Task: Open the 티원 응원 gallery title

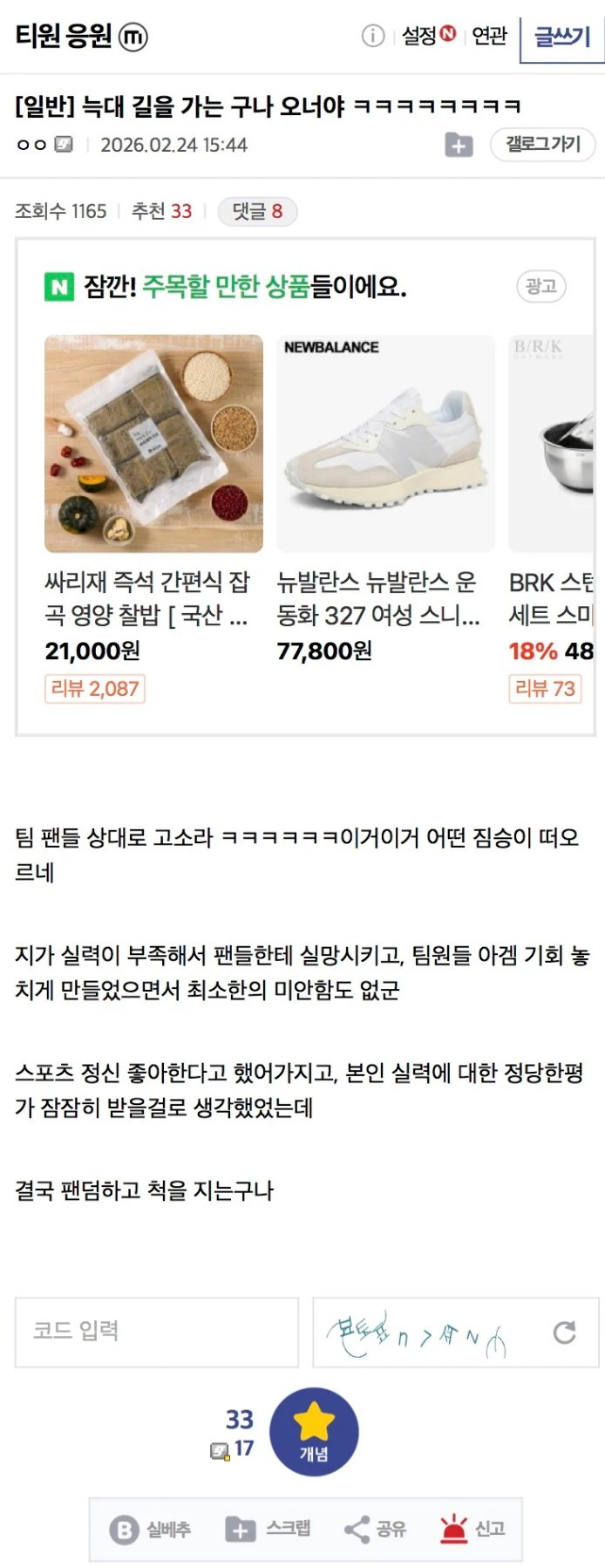Action: [x=64, y=37]
